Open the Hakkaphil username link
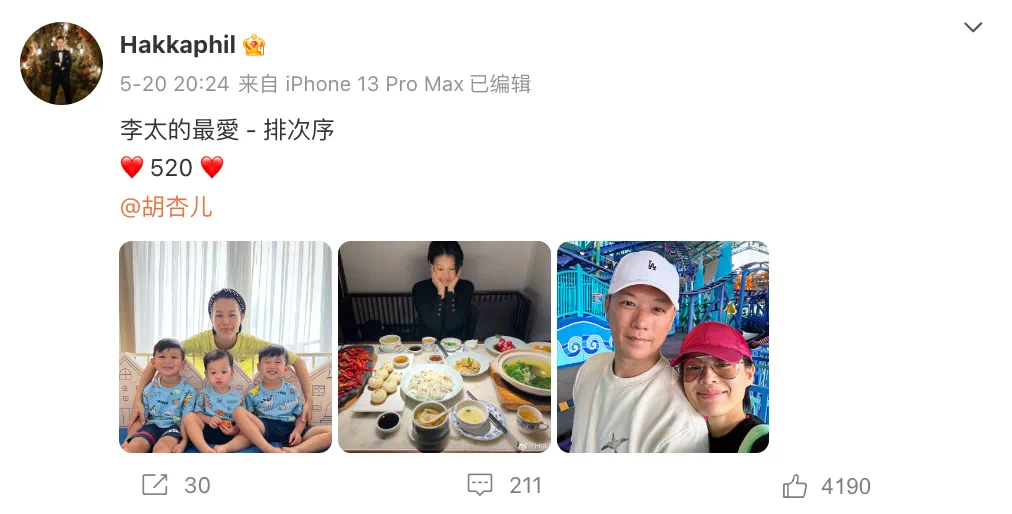Screen dimensions: 1012x514 click(177, 45)
